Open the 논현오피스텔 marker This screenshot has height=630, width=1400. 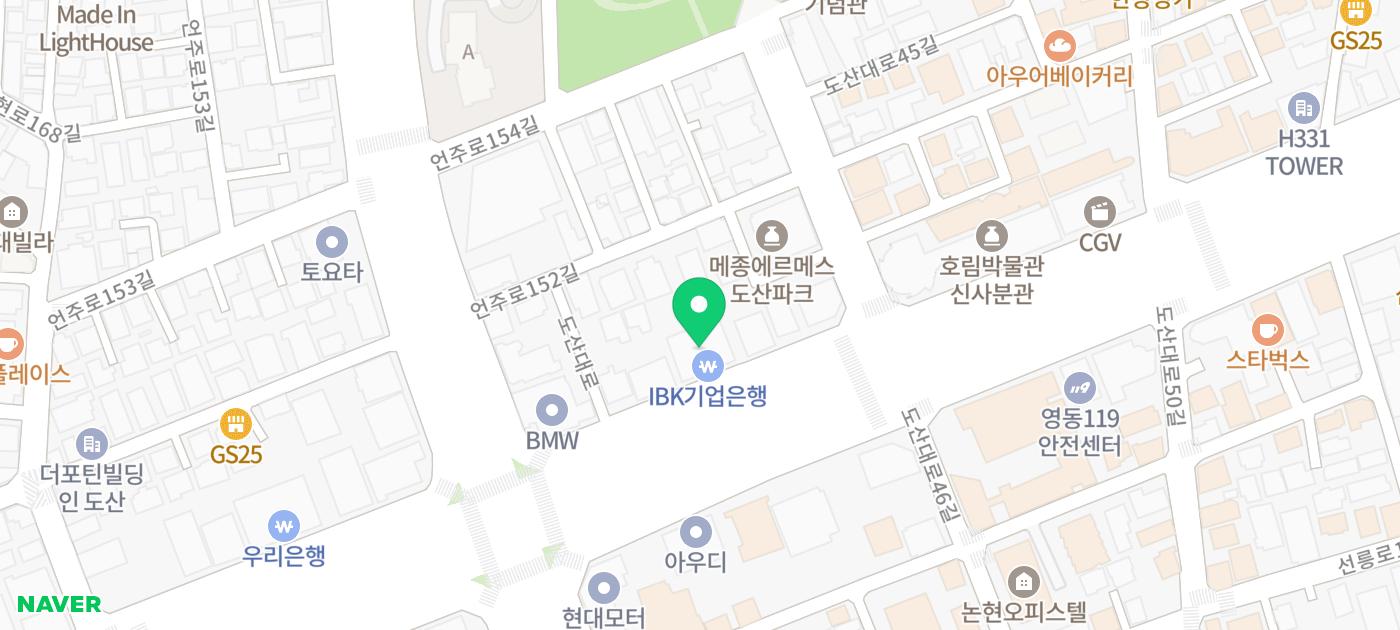pos(1023,581)
